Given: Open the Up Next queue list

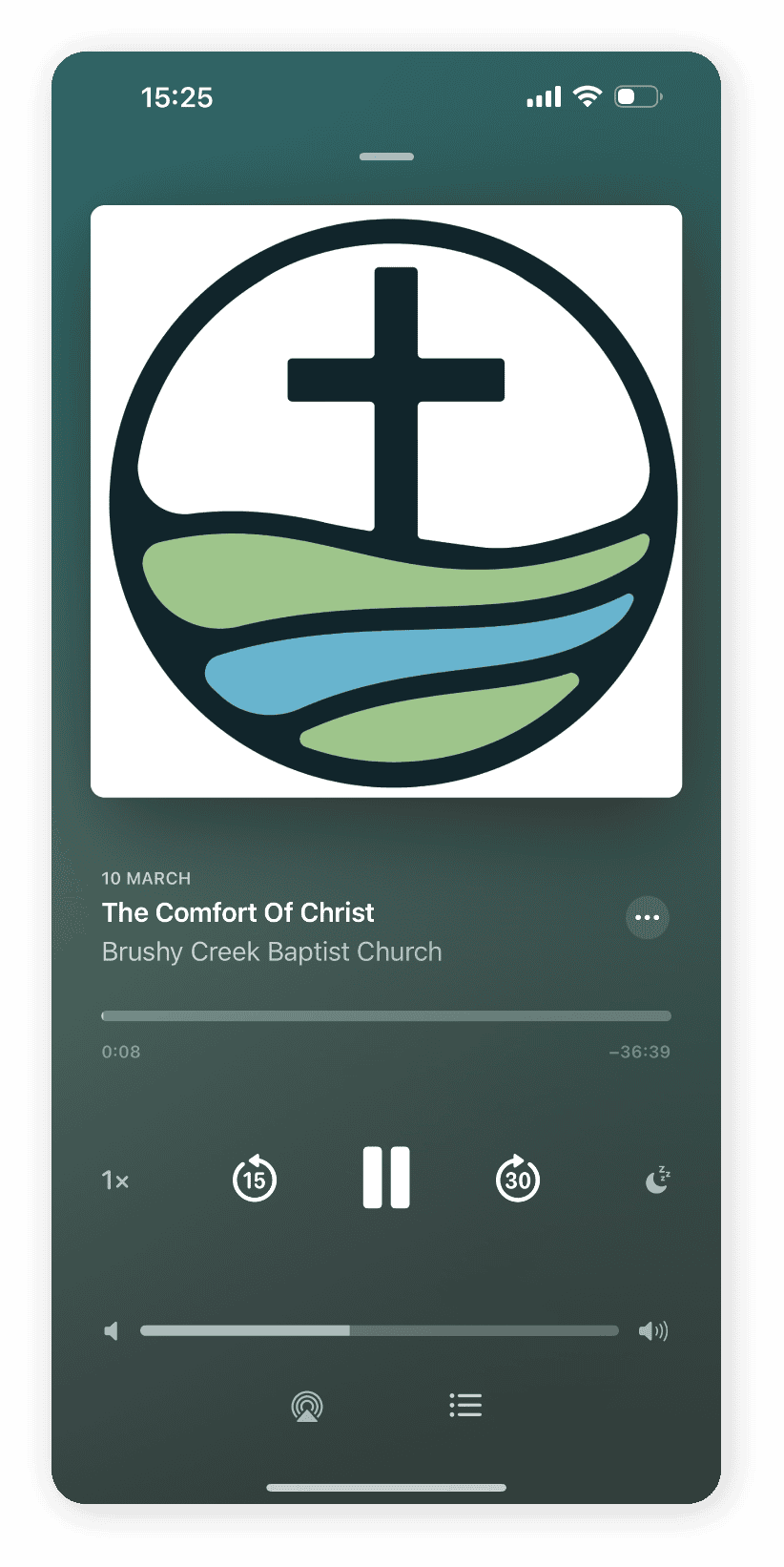Looking at the screenshot, I should click(x=465, y=1405).
